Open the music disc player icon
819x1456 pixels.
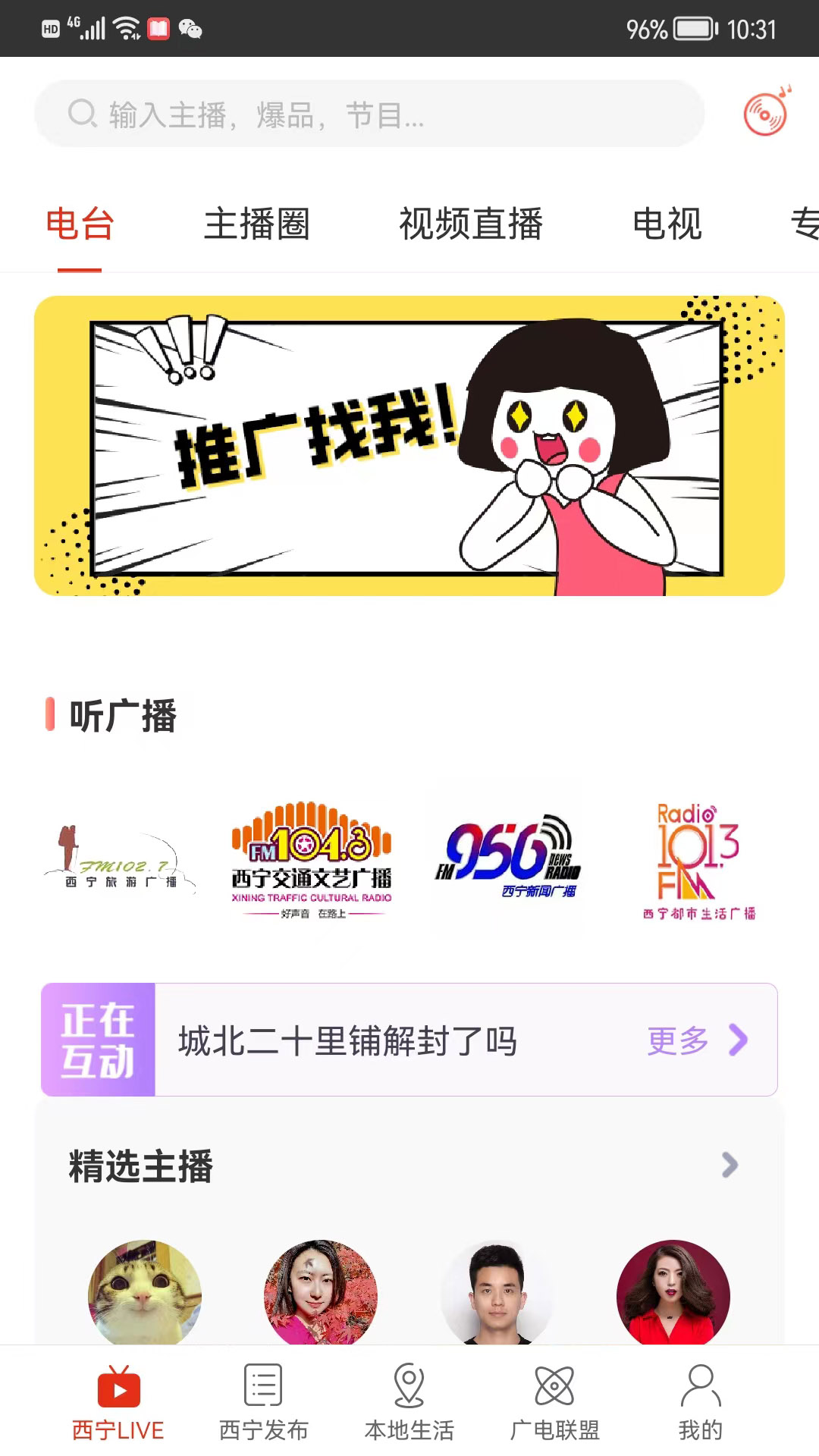766,112
